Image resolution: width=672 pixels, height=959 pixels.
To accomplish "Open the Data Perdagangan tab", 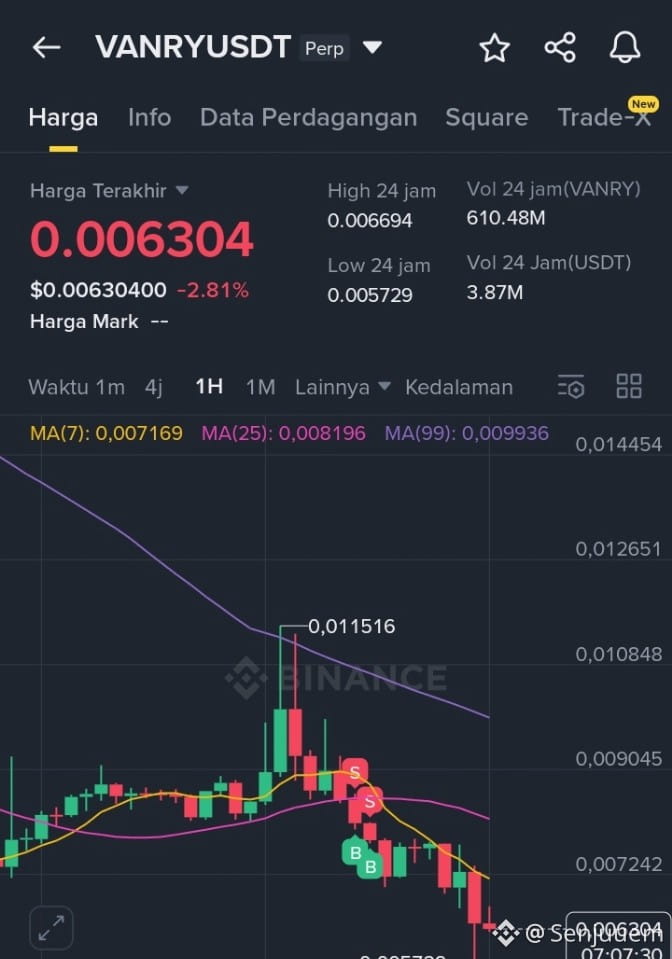I will 308,118.
